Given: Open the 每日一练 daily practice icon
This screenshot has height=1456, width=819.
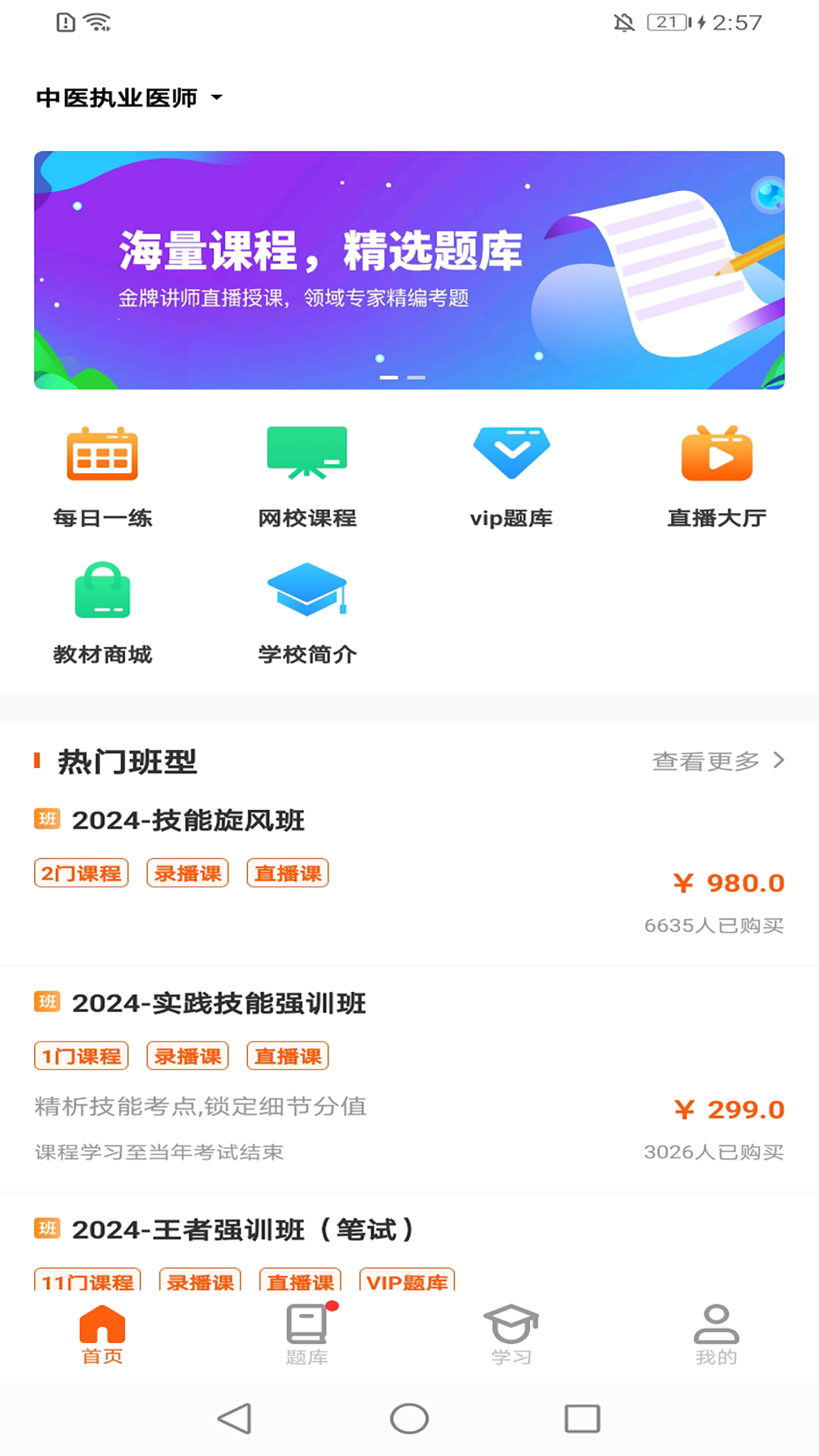Looking at the screenshot, I should pyautogui.click(x=102, y=474).
